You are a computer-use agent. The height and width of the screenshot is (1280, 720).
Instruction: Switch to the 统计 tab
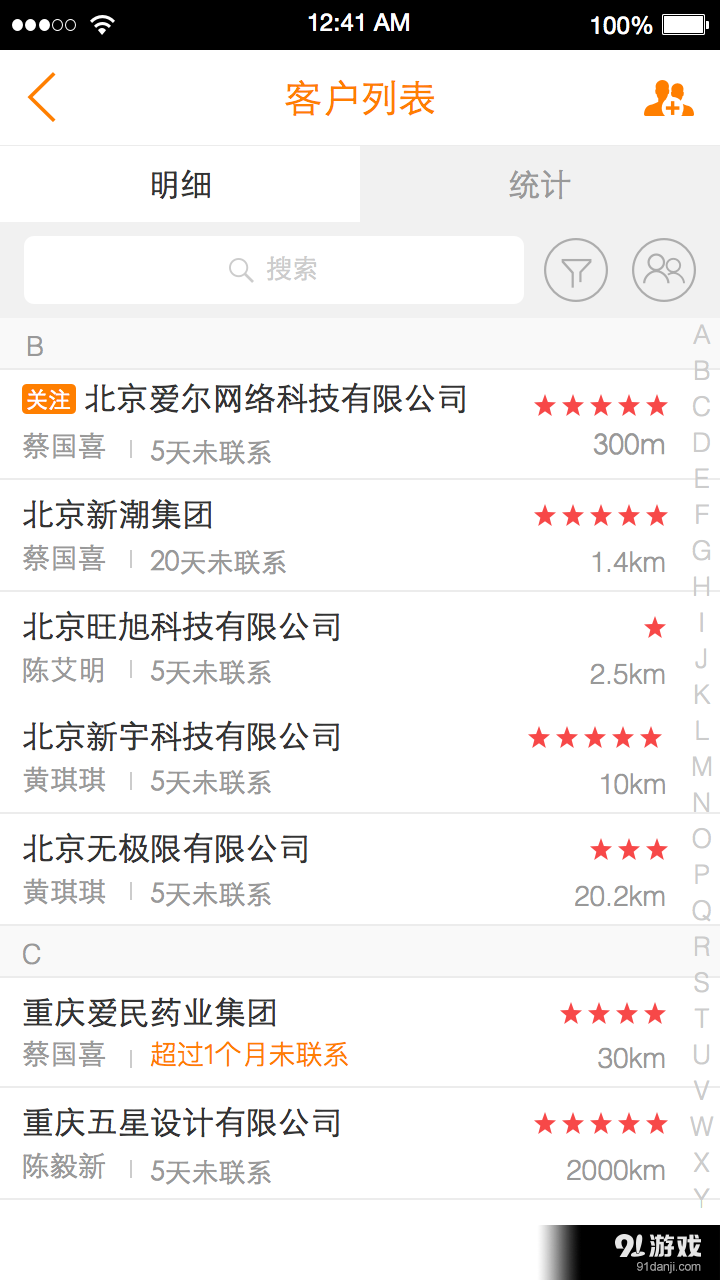(x=540, y=184)
